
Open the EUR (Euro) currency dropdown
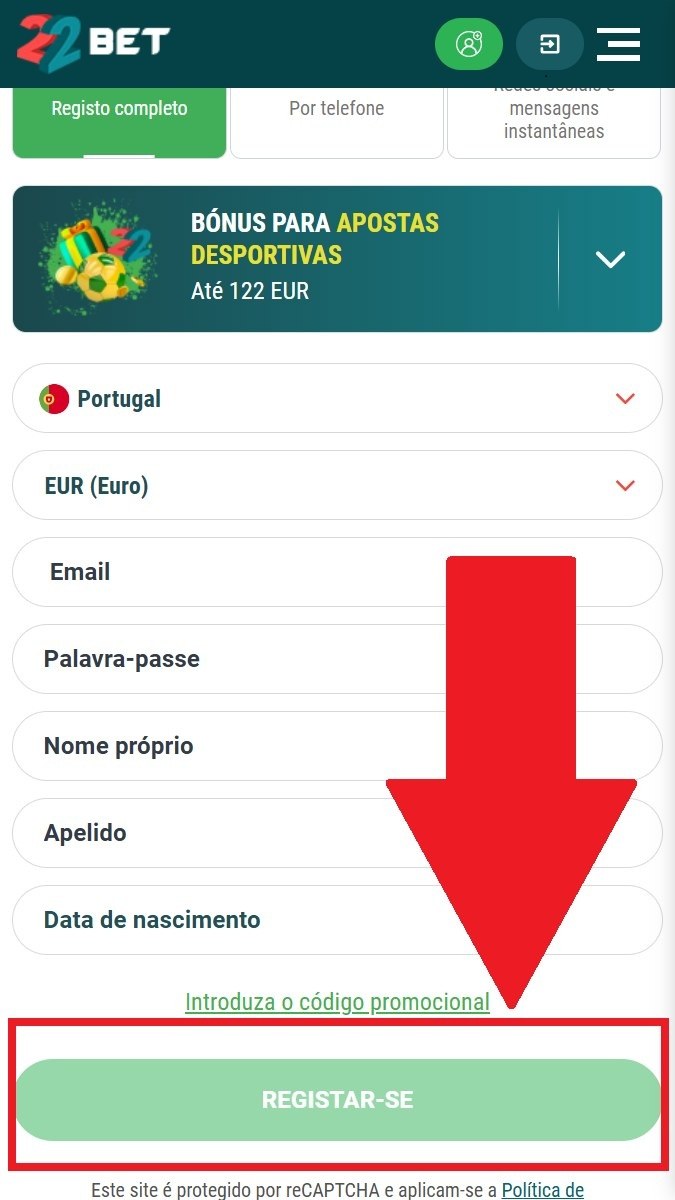click(337, 485)
